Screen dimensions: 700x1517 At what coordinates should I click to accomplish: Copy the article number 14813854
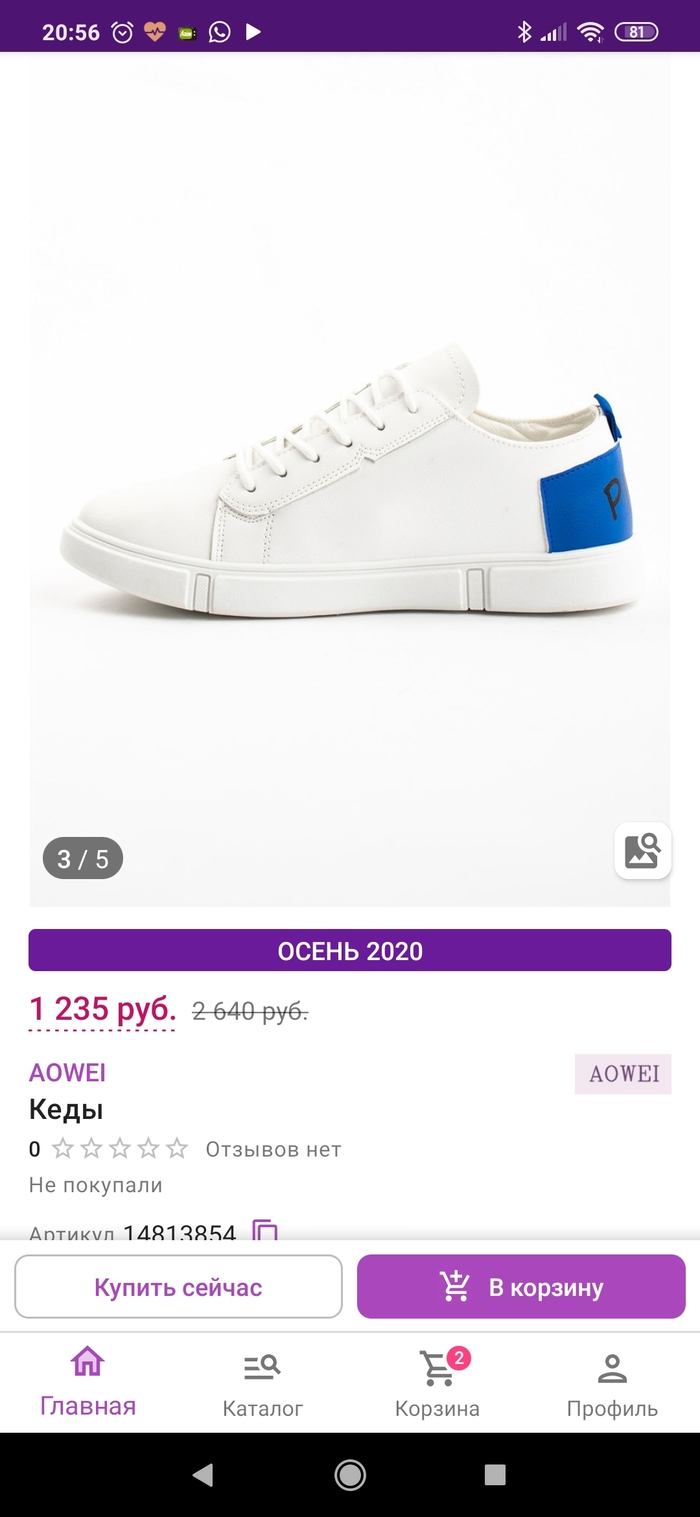265,1231
